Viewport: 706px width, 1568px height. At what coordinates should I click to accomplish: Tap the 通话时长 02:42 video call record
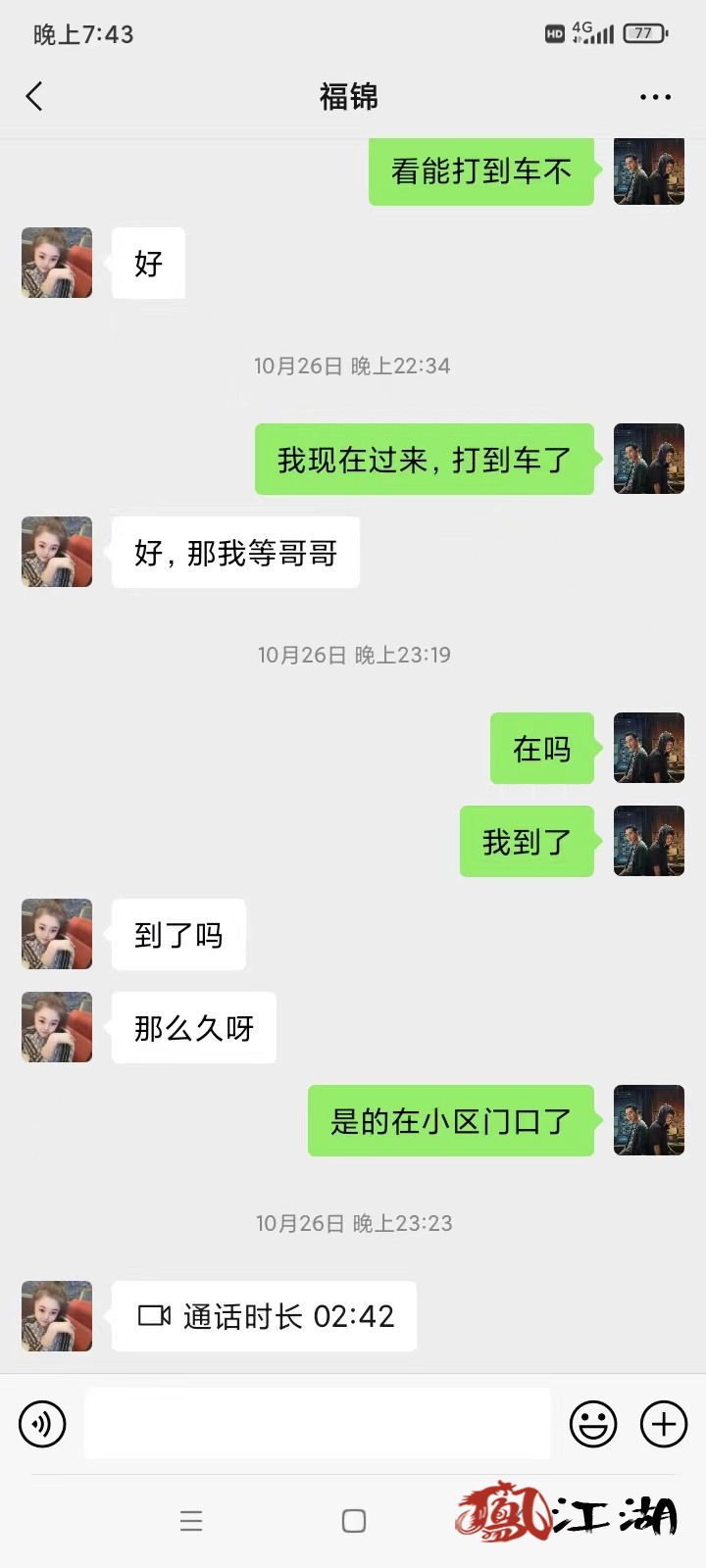pyautogui.click(x=264, y=1316)
